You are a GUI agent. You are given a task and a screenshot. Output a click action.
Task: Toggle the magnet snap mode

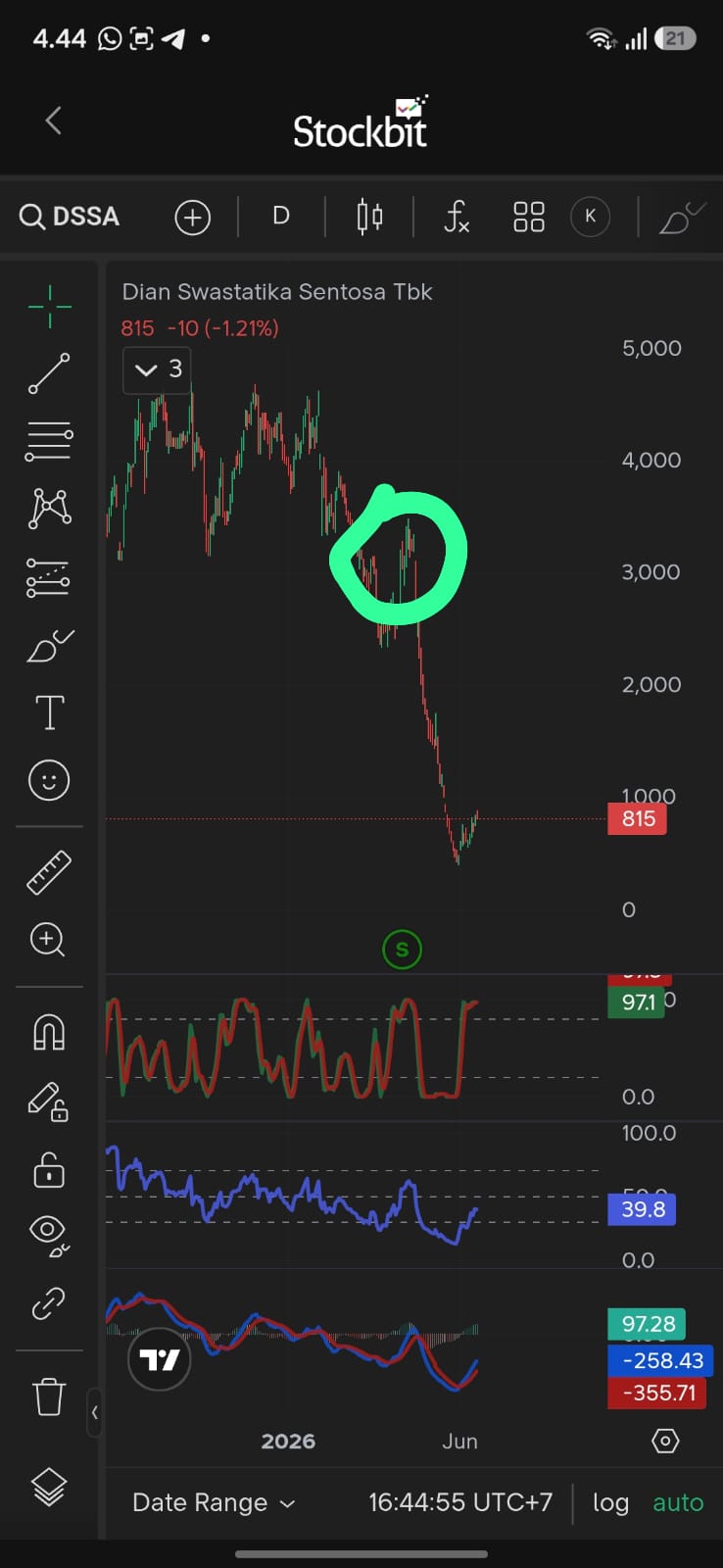(x=49, y=1032)
